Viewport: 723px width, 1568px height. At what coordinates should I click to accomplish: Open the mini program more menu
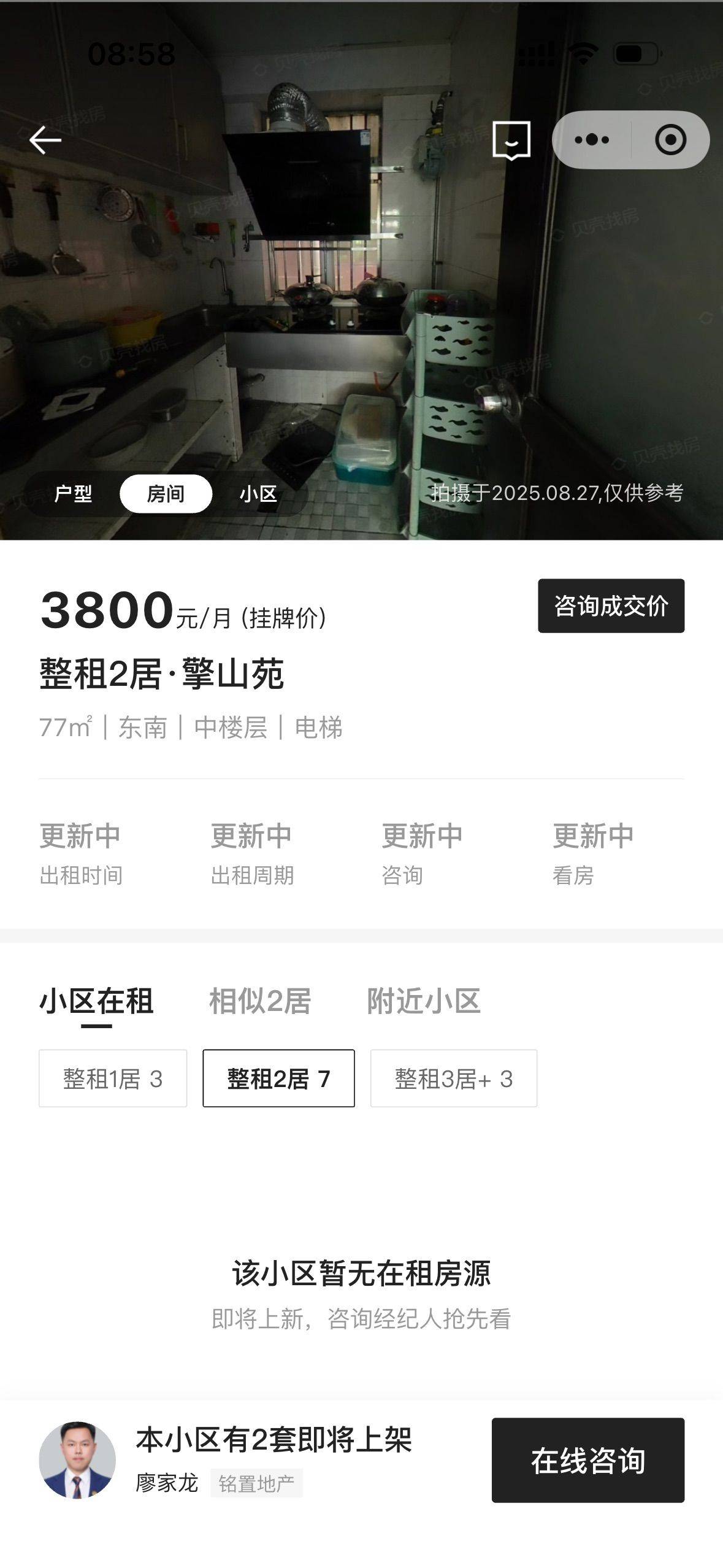pyautogui.click(x=591, y=140)
